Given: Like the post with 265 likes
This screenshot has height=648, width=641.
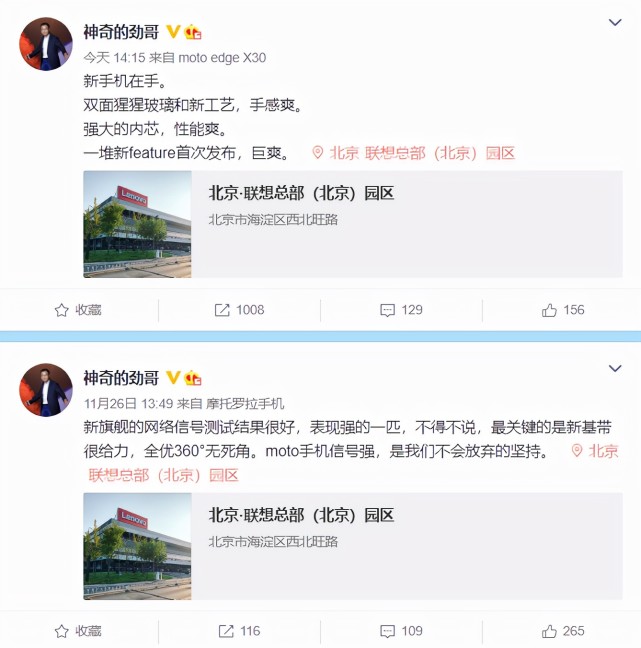Looking at the screenshot, I should pyautogui.click(x=562, y=631).
